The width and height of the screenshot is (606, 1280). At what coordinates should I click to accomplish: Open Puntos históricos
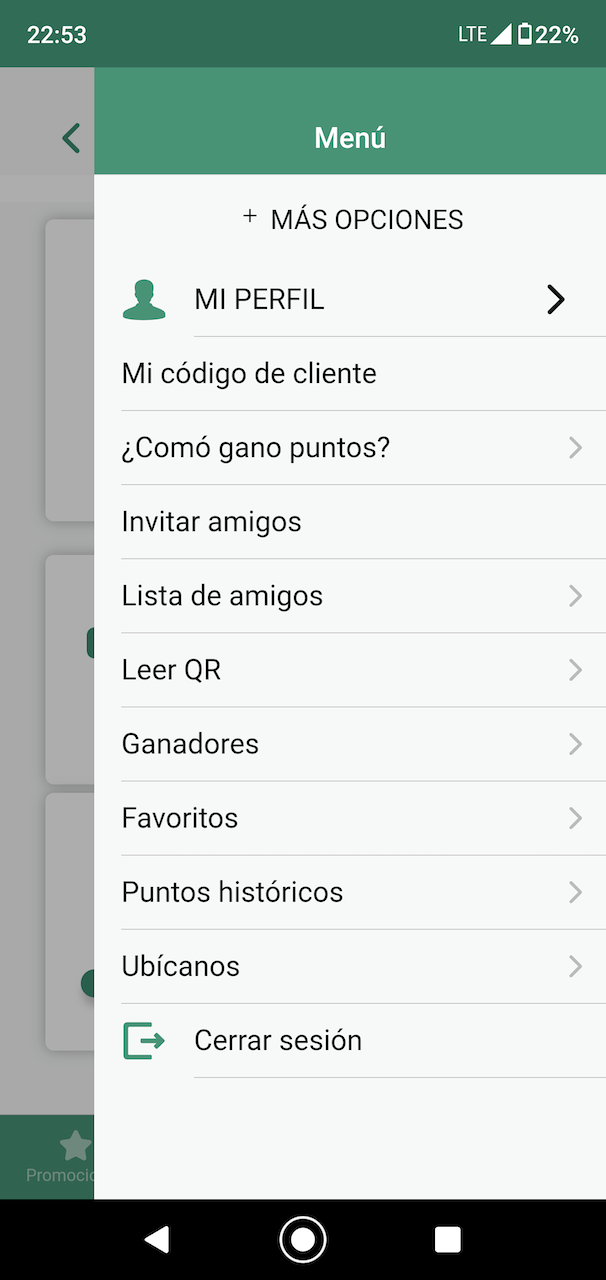coord(350,892)
